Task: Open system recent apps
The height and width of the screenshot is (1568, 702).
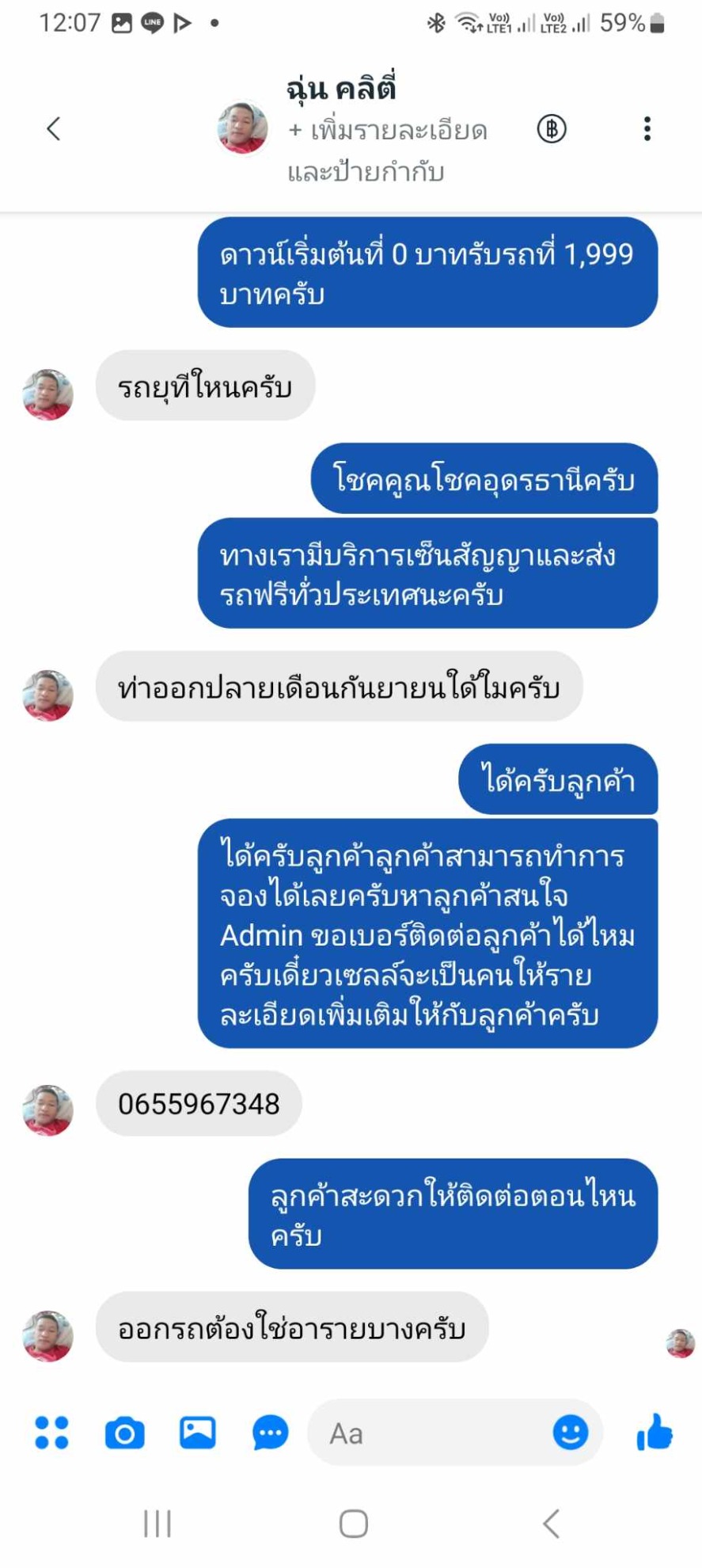Action: [157, 1523]
